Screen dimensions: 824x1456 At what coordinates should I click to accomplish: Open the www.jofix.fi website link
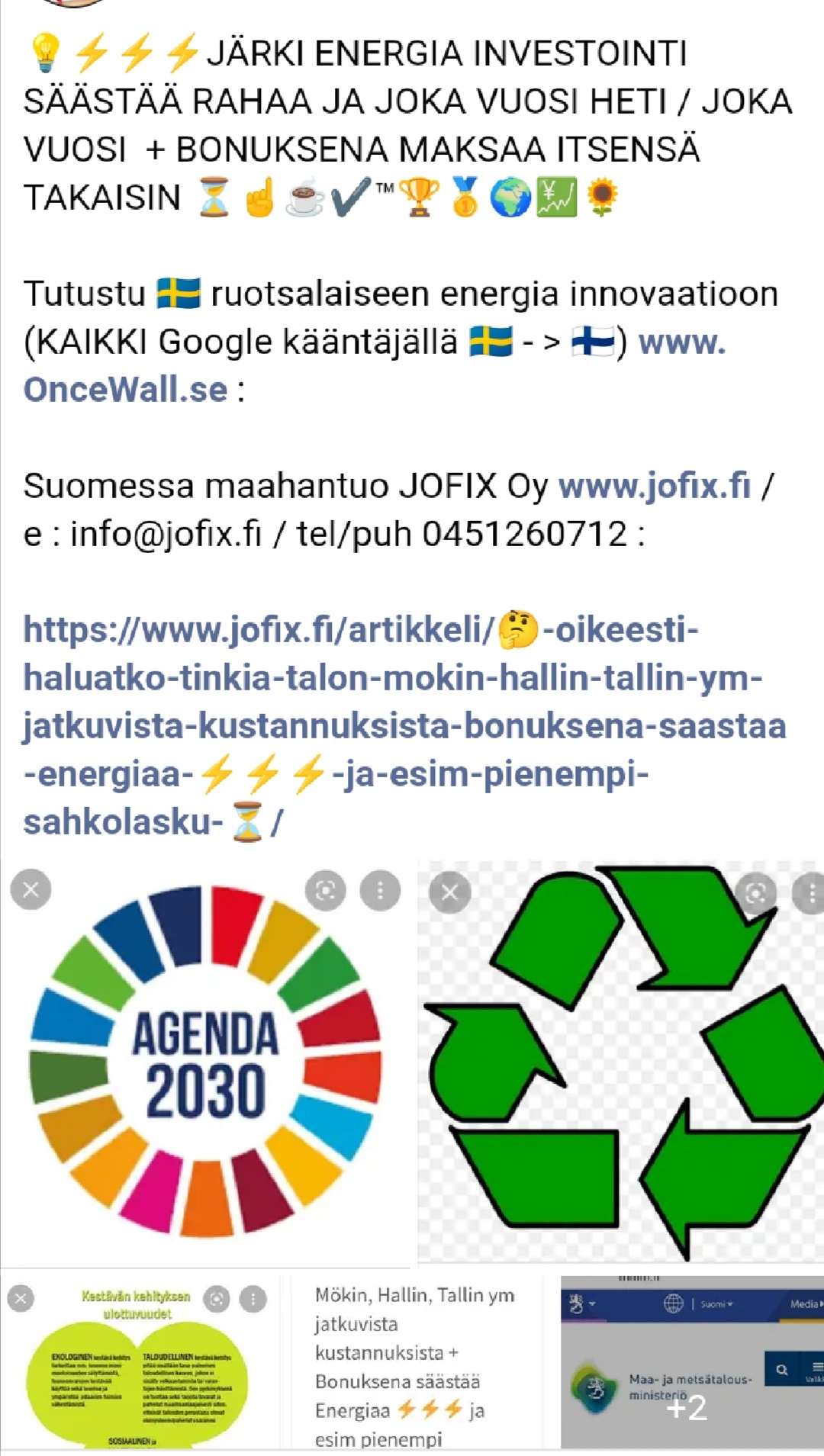(x=655, y=486)
